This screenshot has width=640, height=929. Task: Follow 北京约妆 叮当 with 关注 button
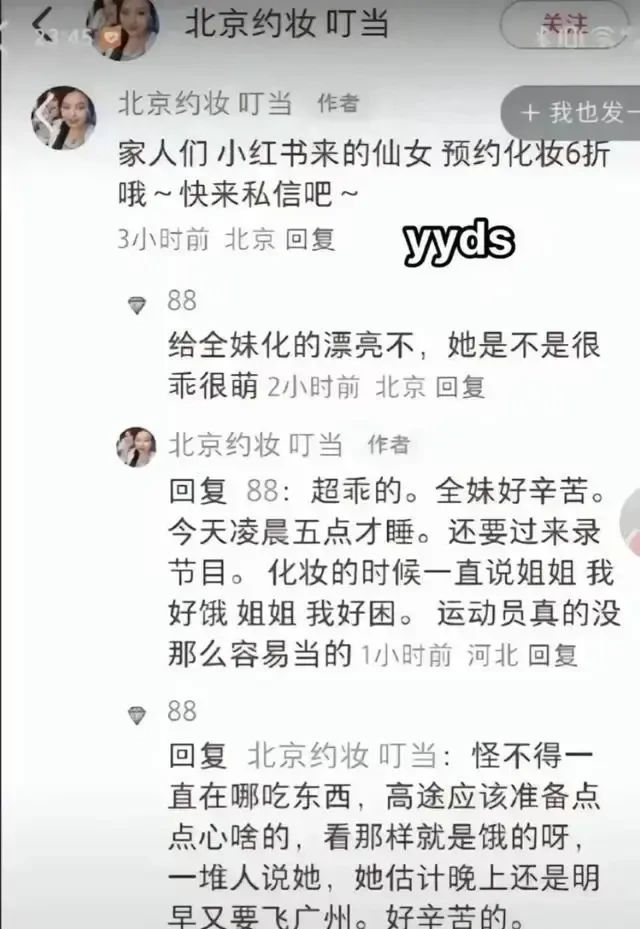click(x=565, y=24)
